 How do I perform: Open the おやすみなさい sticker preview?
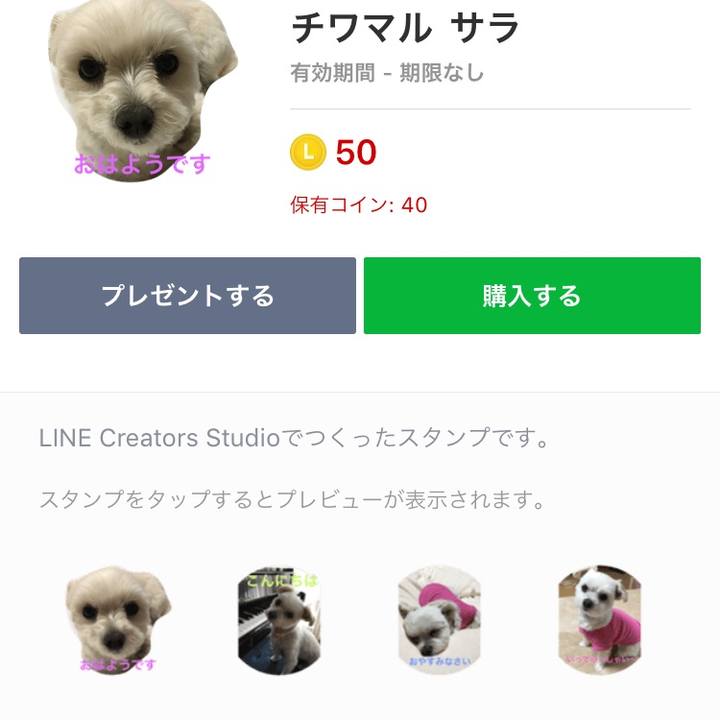pos(439,620)
